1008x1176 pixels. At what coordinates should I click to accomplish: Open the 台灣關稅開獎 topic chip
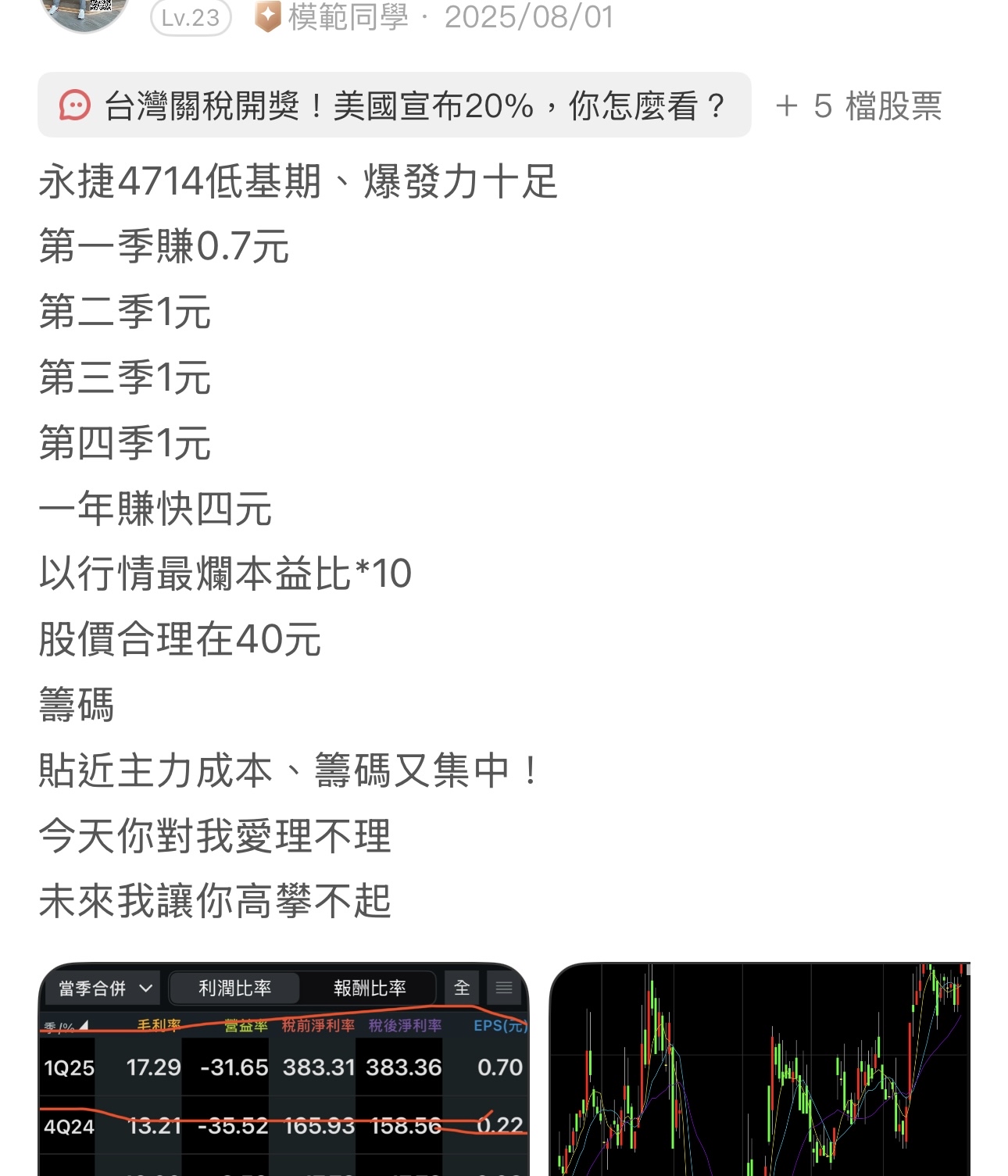(394, 105)
